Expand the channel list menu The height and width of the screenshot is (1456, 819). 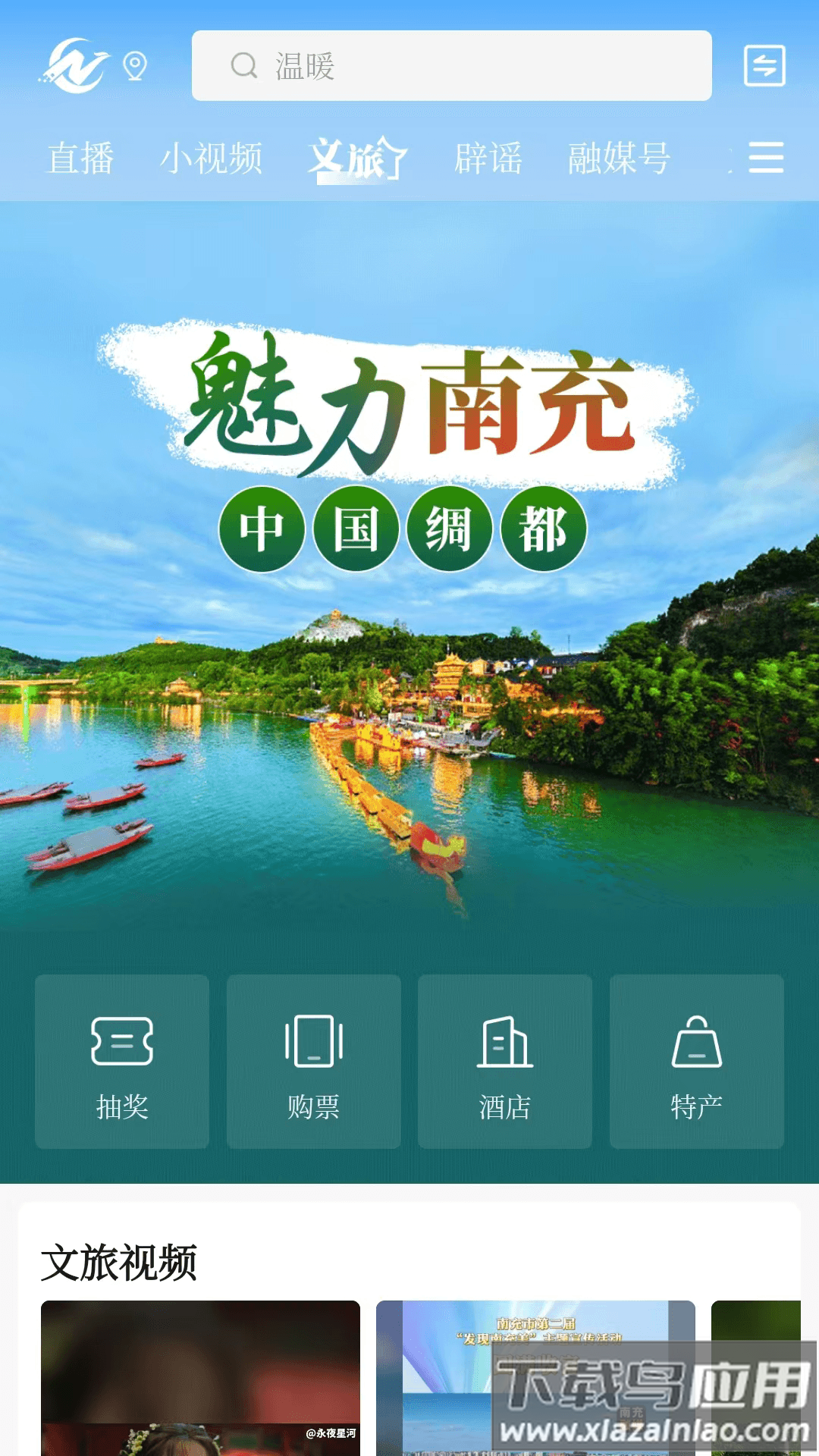click(766, 158)
